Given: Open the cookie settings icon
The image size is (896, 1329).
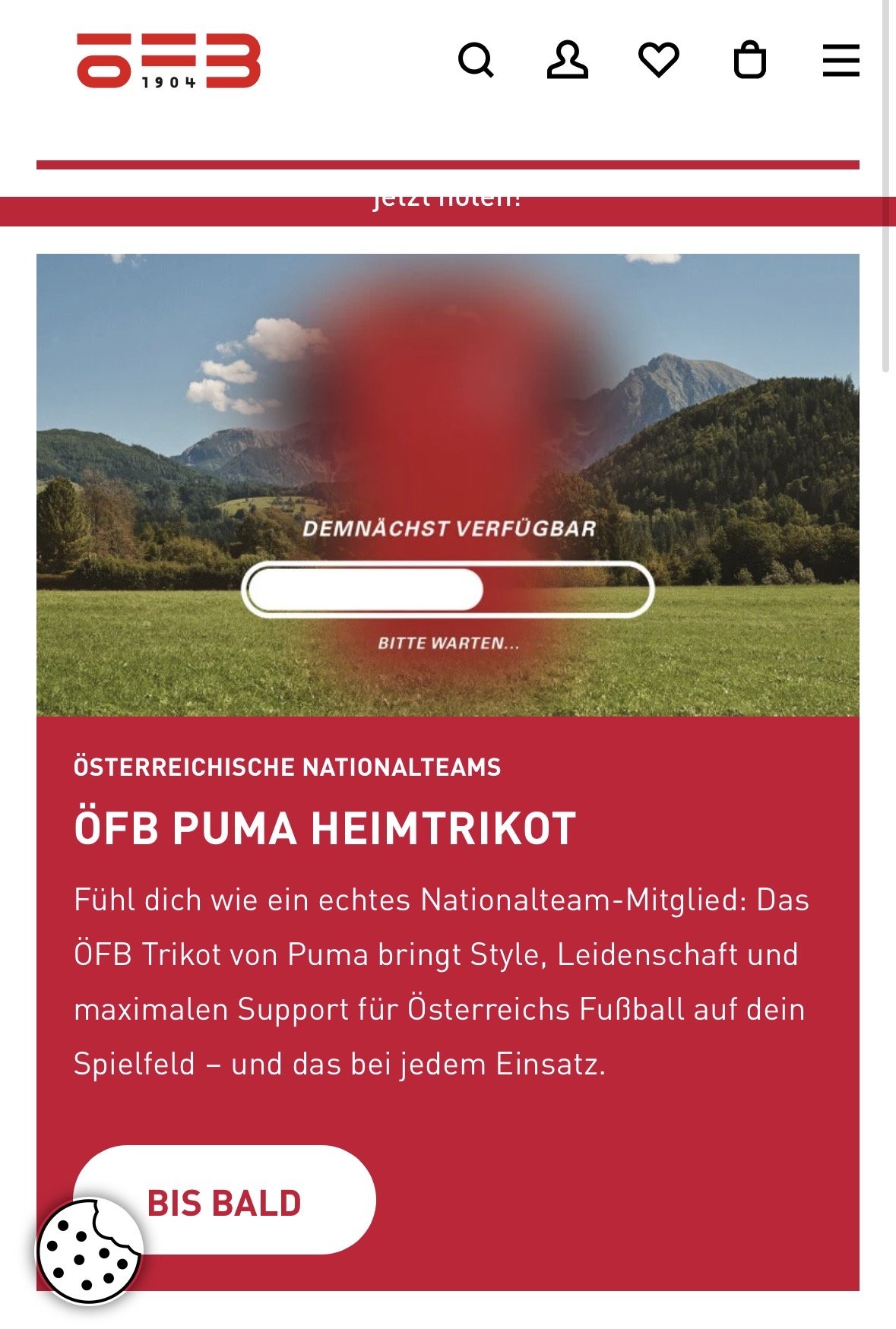Looking at the screenshot, I should [x=89, y=1250].
